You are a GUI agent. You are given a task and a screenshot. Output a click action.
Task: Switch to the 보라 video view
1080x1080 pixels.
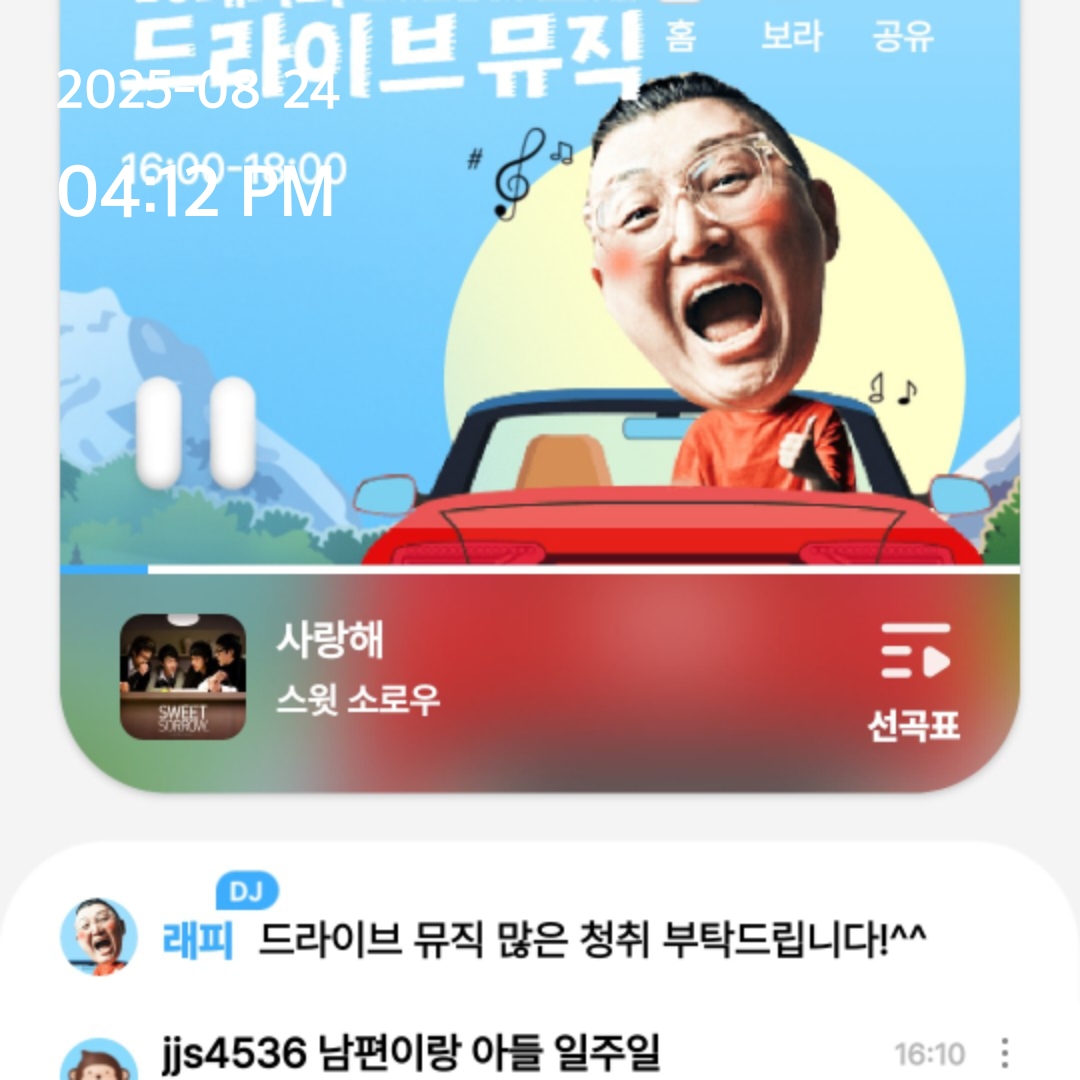coord(791,36)
